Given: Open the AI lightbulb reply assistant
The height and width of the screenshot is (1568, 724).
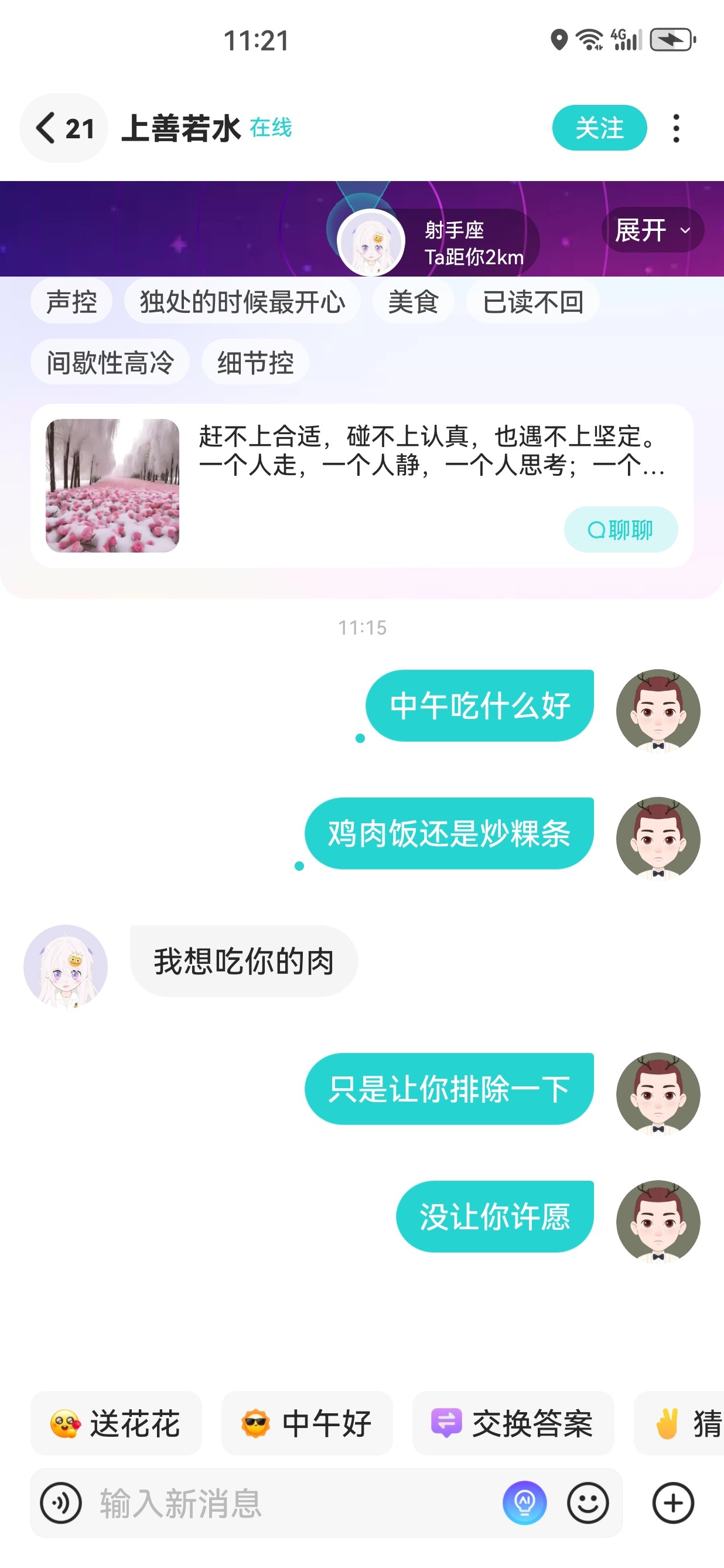Looking at the screenshot, I should tap(524, 1503).
